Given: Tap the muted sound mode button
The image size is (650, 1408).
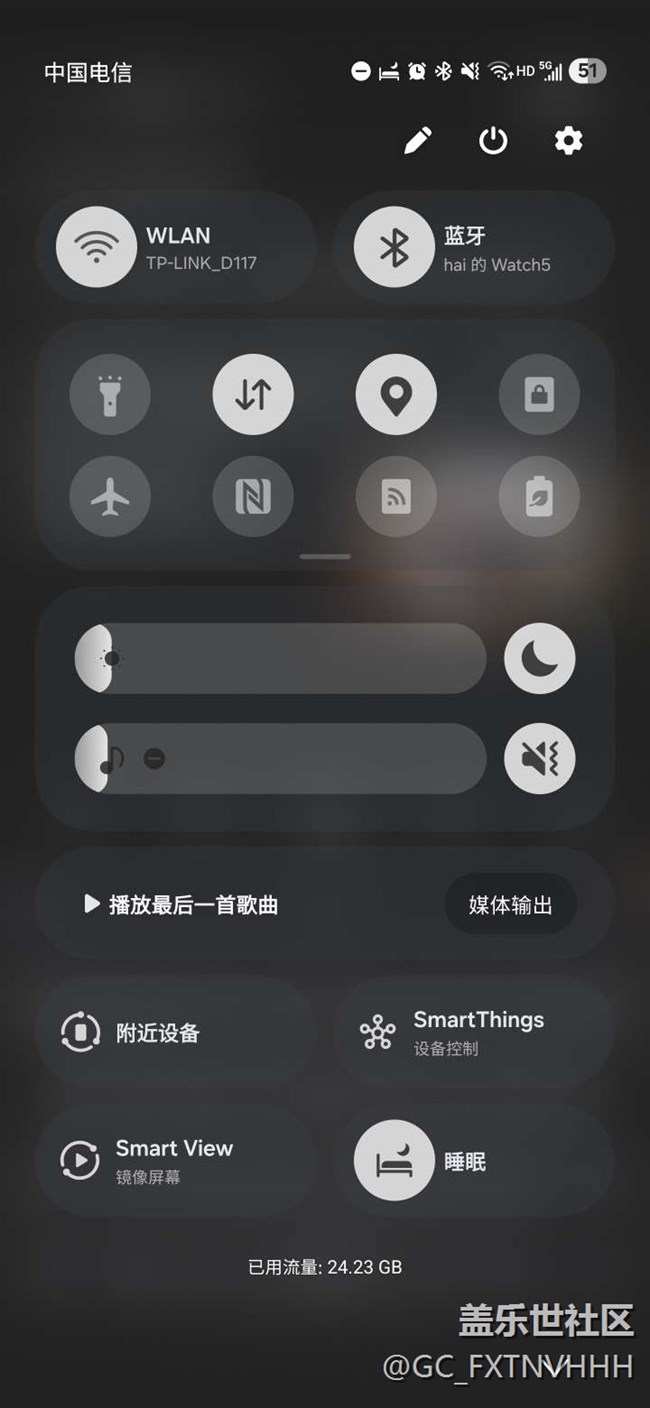Looking at the screenshot, I should (x=540, y=758).
